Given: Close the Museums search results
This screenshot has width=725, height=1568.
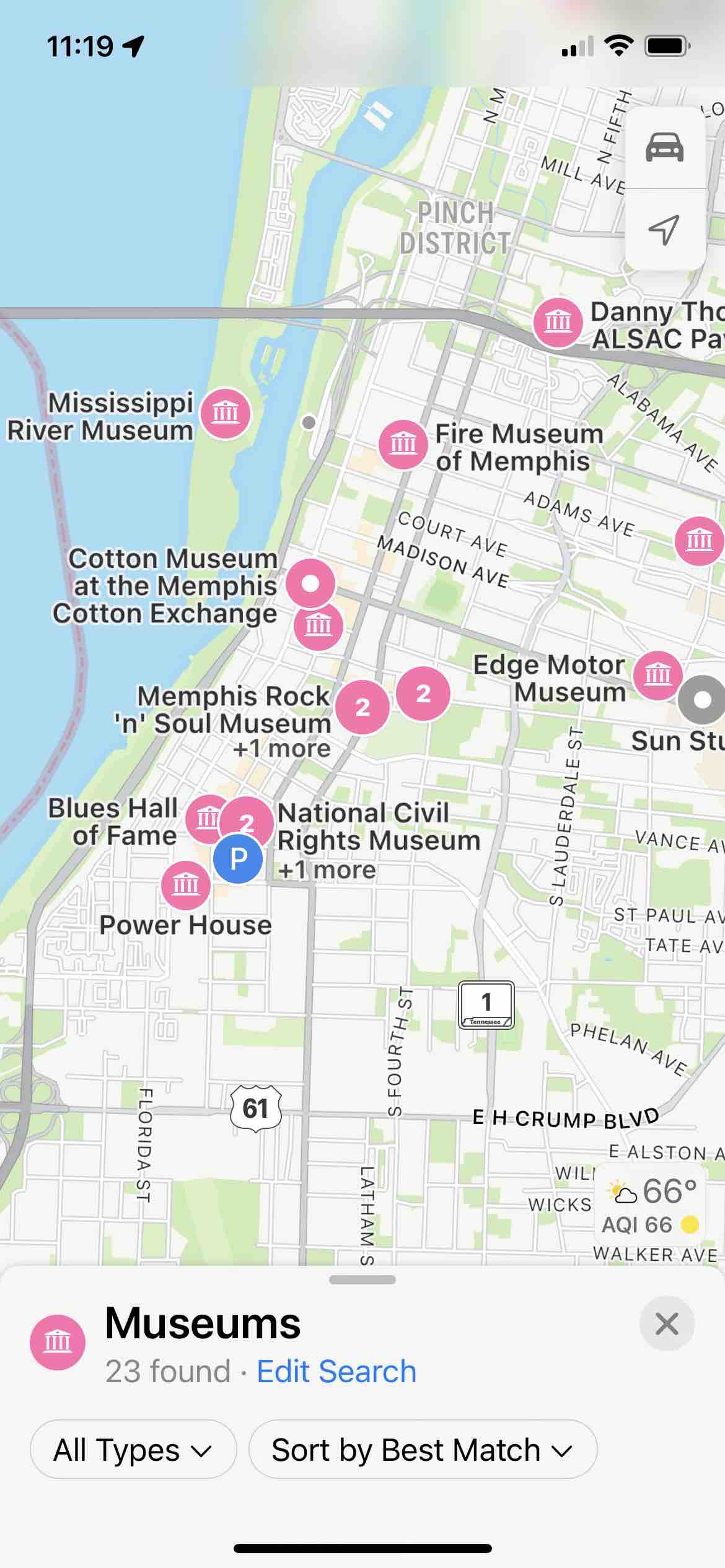Looking at the screenshot, I should pos(667,1324).
